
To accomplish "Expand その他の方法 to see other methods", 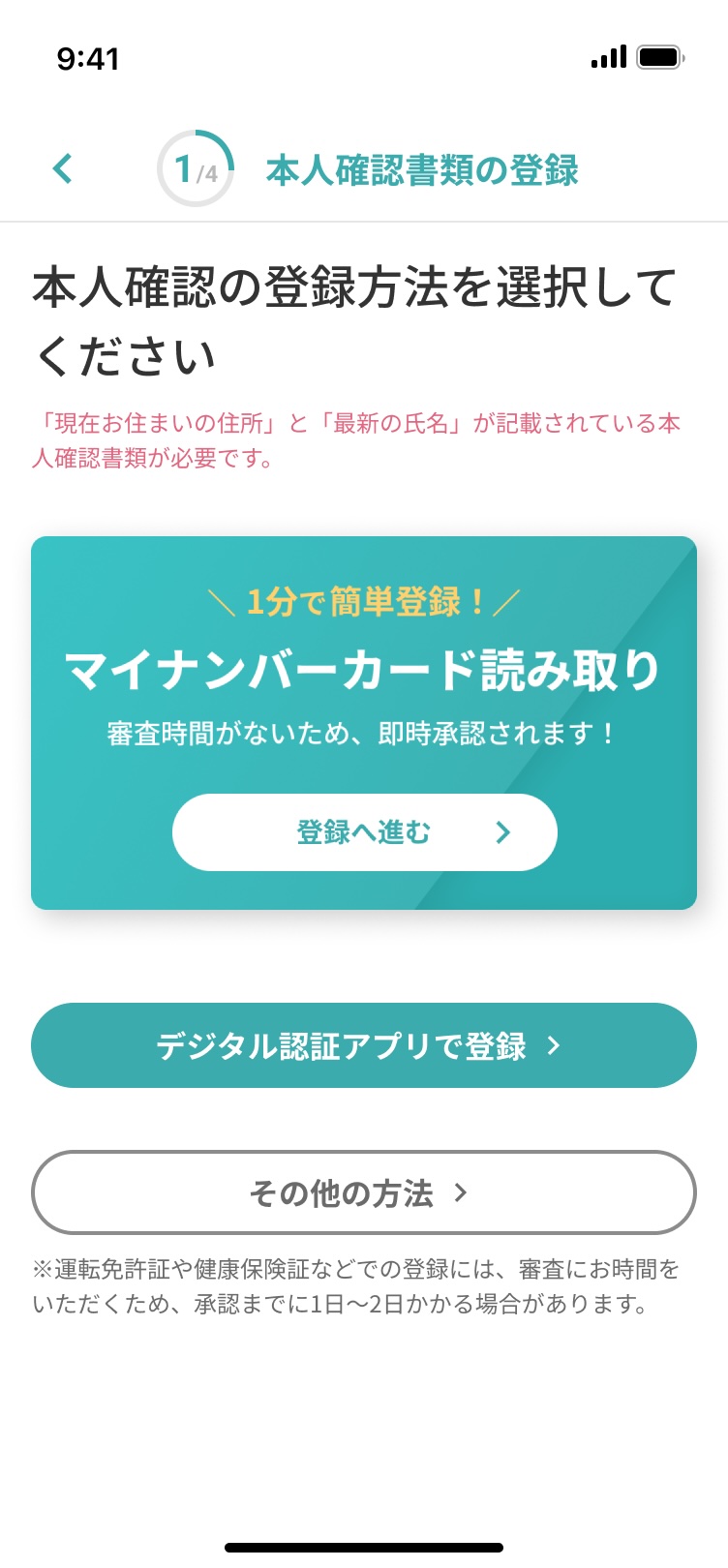I will (x=364, y=1192).
